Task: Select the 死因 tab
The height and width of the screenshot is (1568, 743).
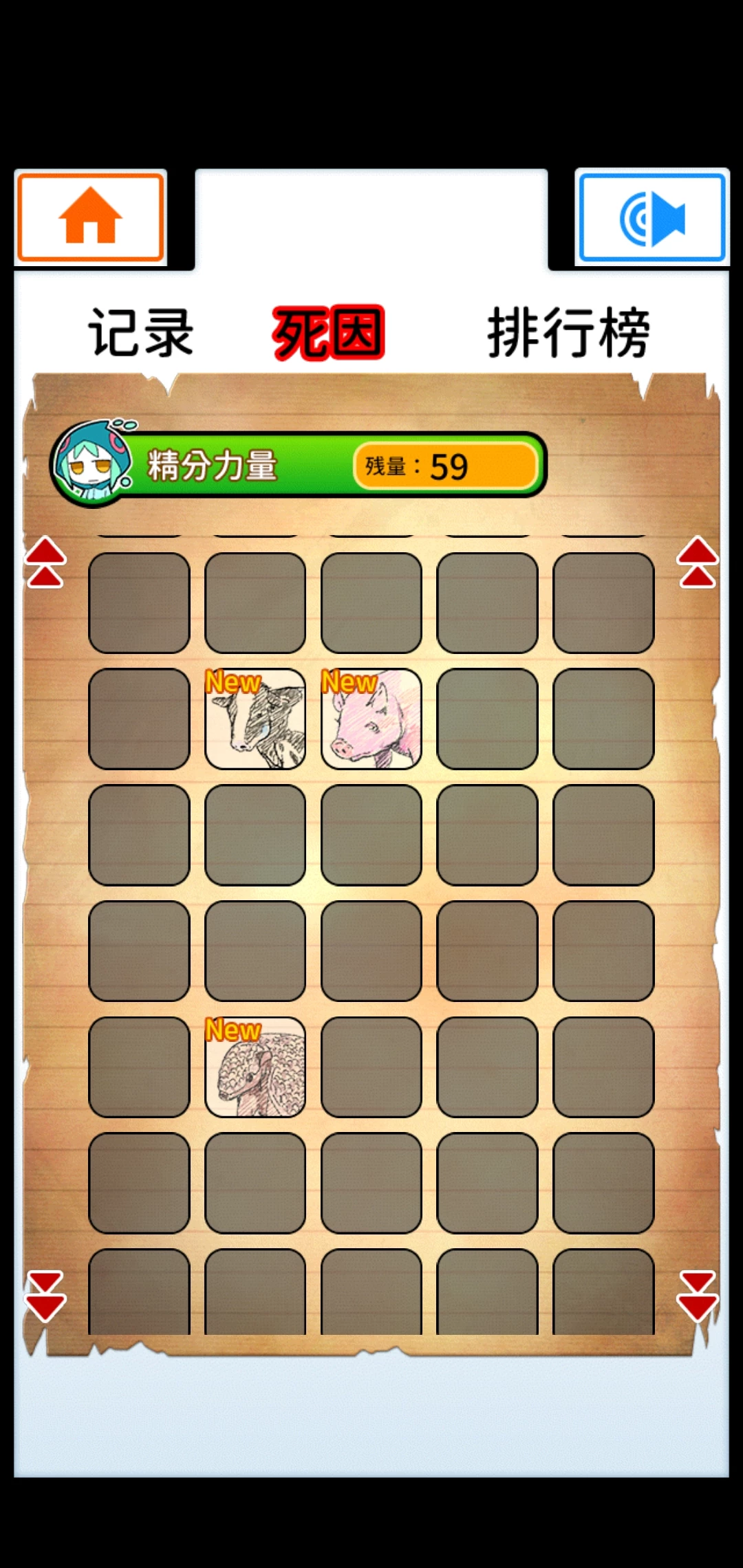Action: coord(328,334)
